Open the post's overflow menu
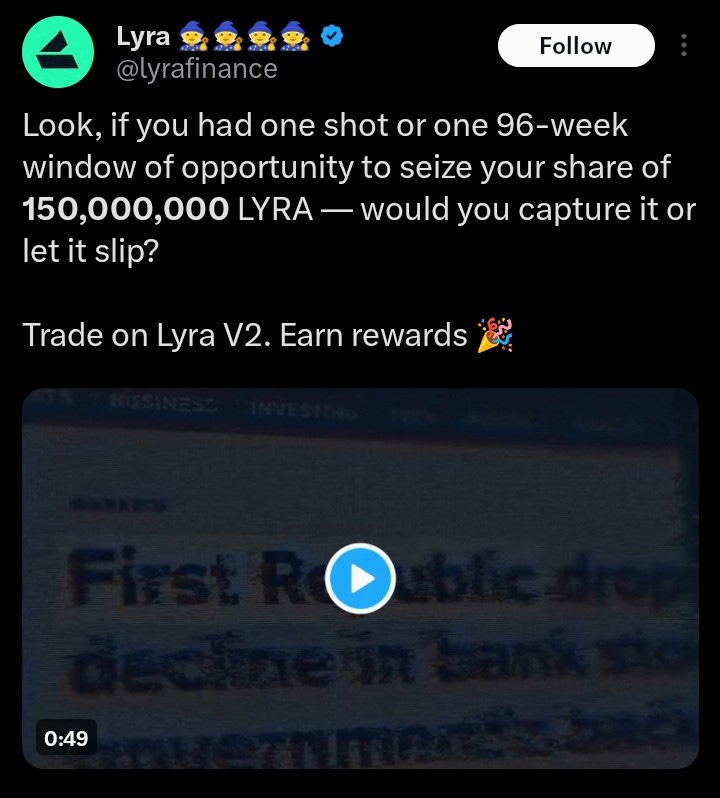Image resolution: width=720 pixels, height=798 pixels. 684,46
